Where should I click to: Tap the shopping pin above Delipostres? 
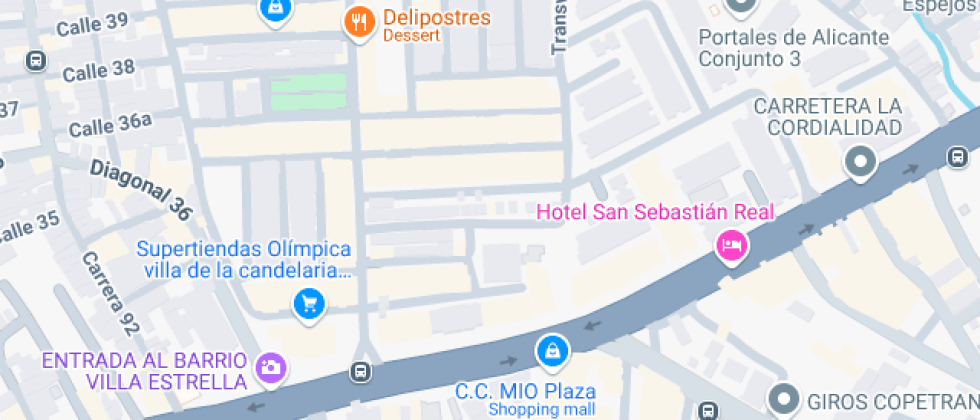[274, 9]
